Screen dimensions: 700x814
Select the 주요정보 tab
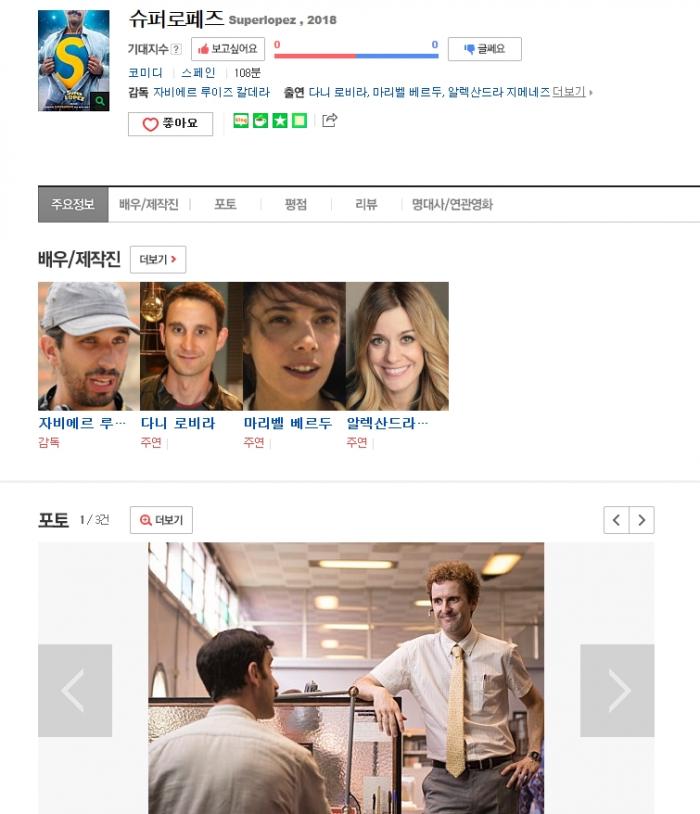(72, 204)
